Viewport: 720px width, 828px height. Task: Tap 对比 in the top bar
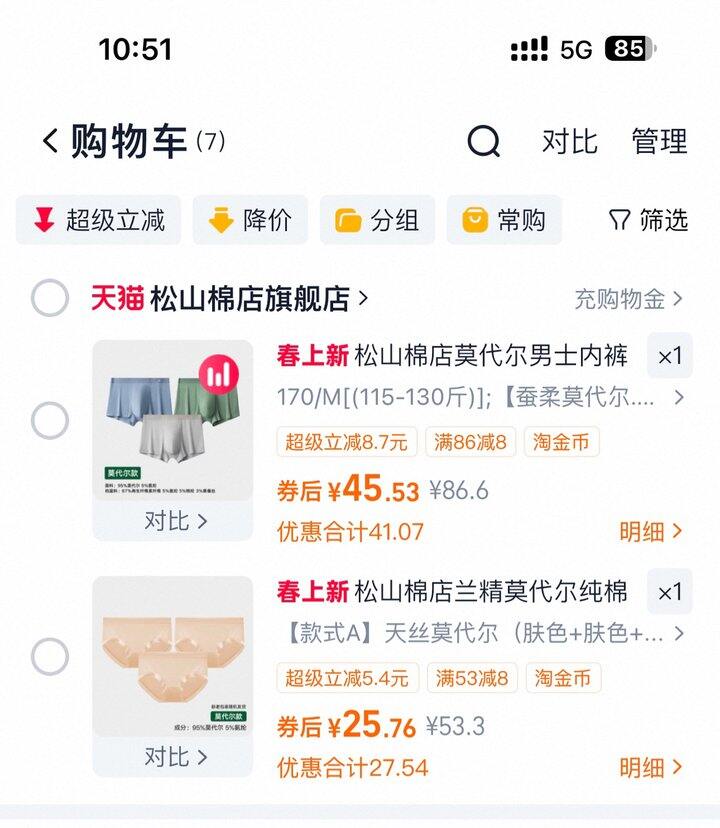569,141
